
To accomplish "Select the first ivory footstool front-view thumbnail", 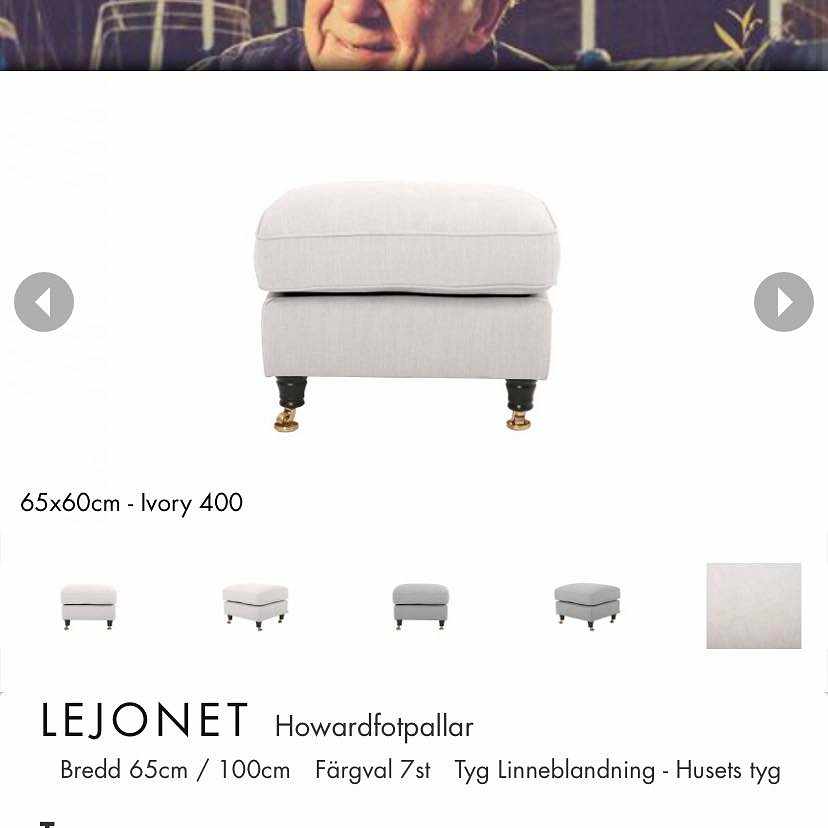I will (x=89, y=606).
